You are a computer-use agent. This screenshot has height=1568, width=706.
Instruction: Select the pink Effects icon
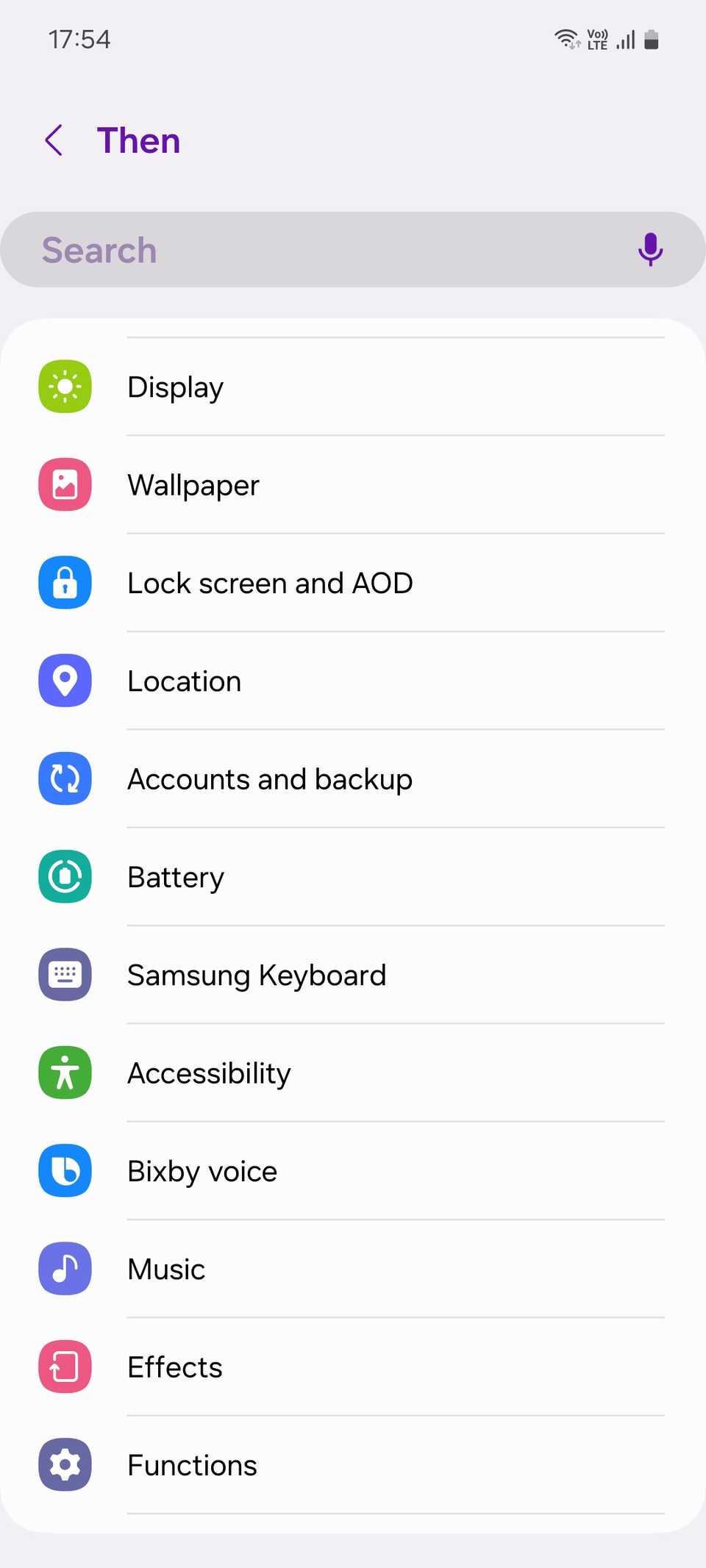tap(65, 1367)
